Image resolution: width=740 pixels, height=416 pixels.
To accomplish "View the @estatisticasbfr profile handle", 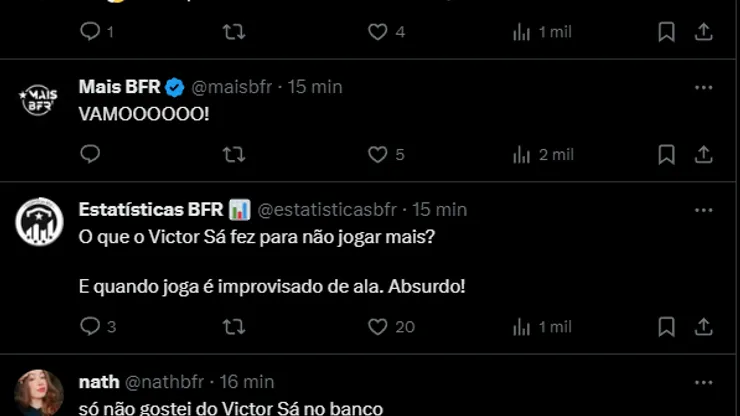I will click(329, 210).
